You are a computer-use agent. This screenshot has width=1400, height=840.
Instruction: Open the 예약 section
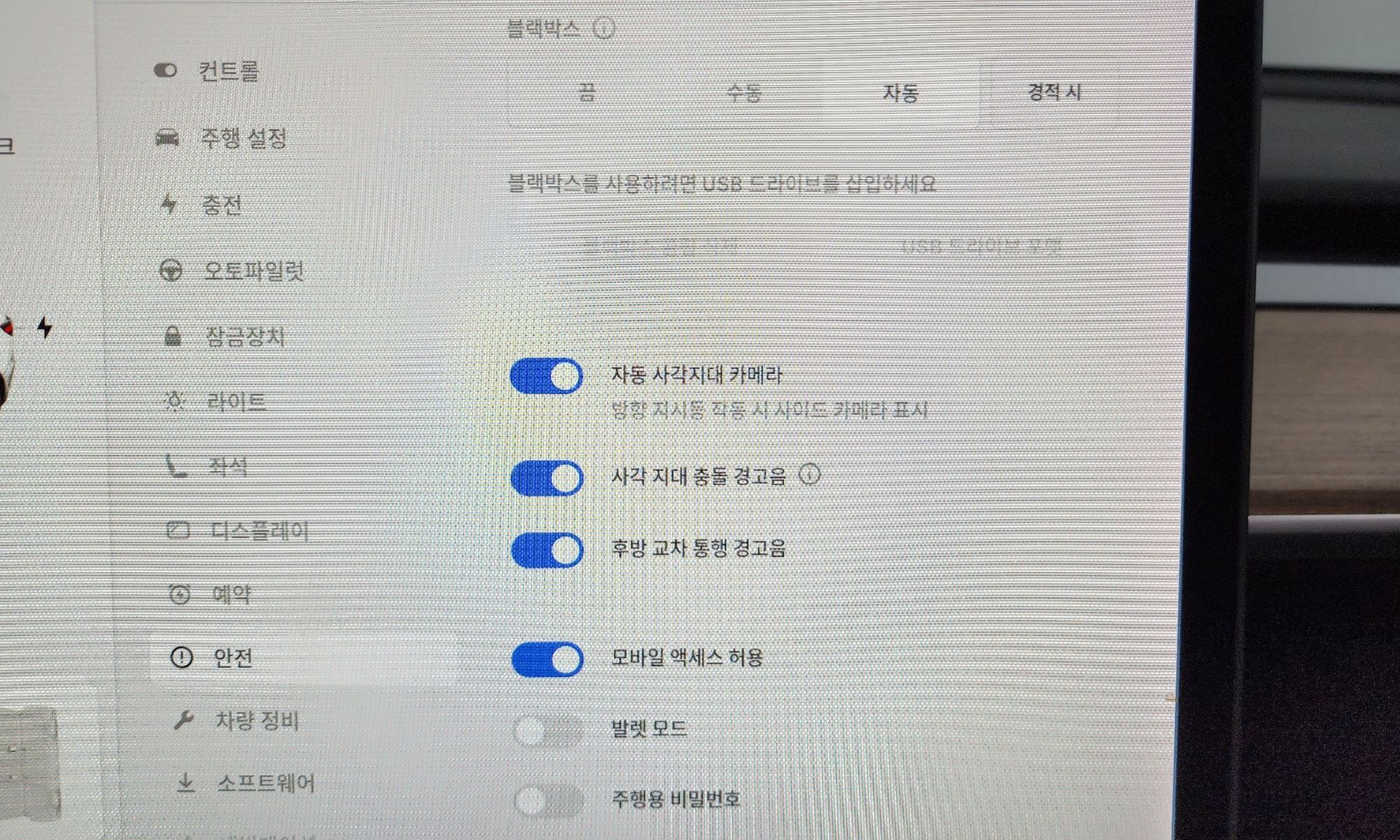pyautogui.click(x=231, y=594)
